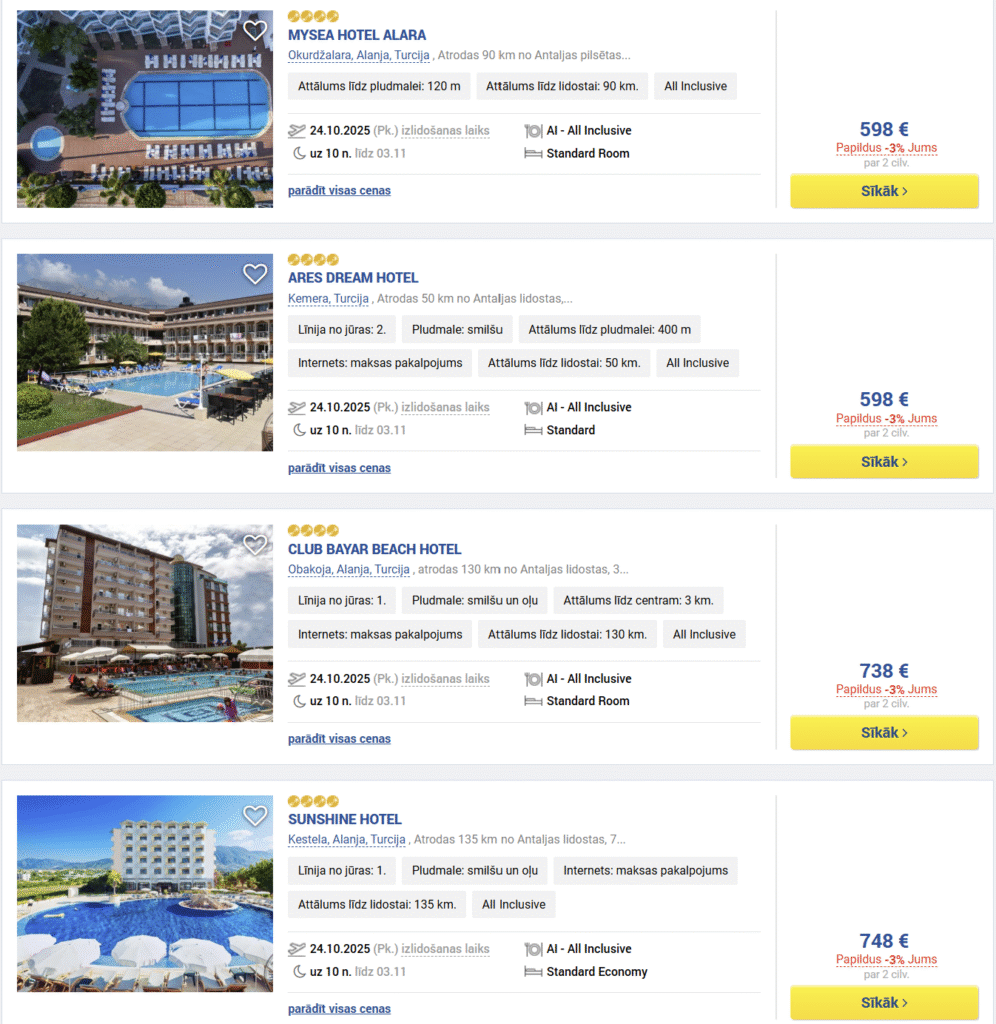Open the Sunshine Hotel title link
The image size is (996, 1024).
(344, 819)
